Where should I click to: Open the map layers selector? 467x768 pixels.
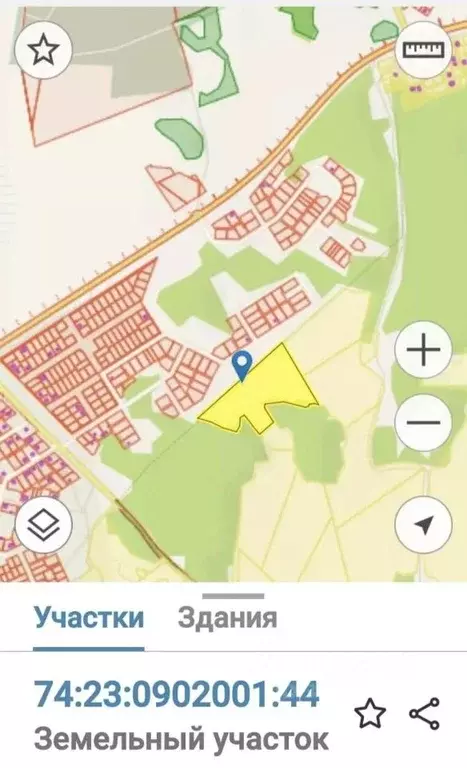(44, 526)
